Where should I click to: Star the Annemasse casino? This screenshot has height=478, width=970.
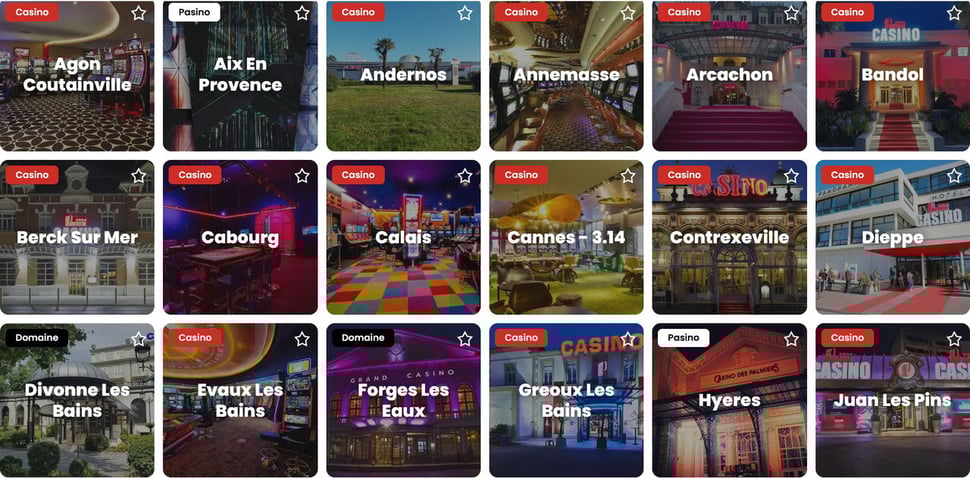point(628,13)
